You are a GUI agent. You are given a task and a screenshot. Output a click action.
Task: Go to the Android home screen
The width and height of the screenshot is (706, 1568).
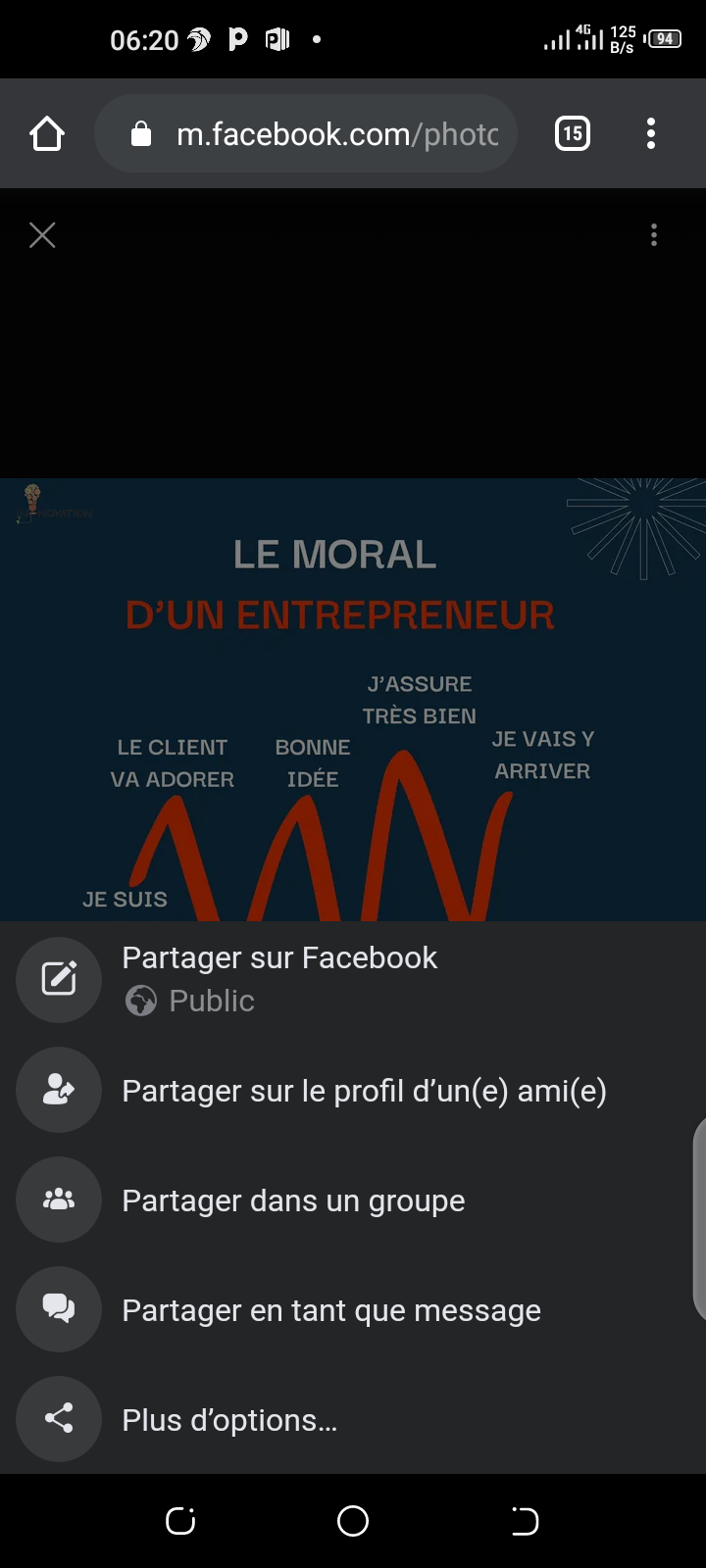pos(353,1521)
